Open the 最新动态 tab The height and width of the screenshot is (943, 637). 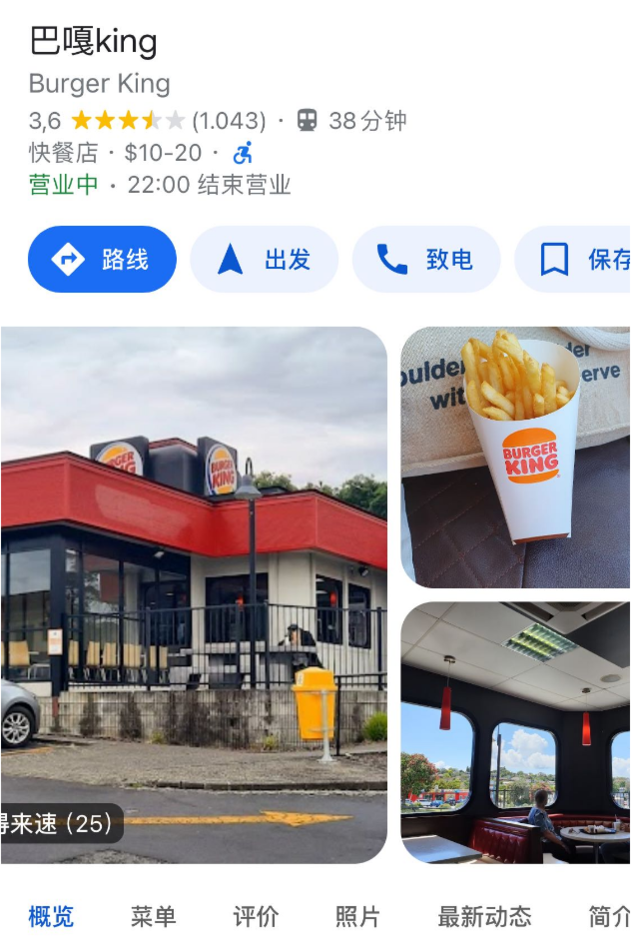[484, 916]
